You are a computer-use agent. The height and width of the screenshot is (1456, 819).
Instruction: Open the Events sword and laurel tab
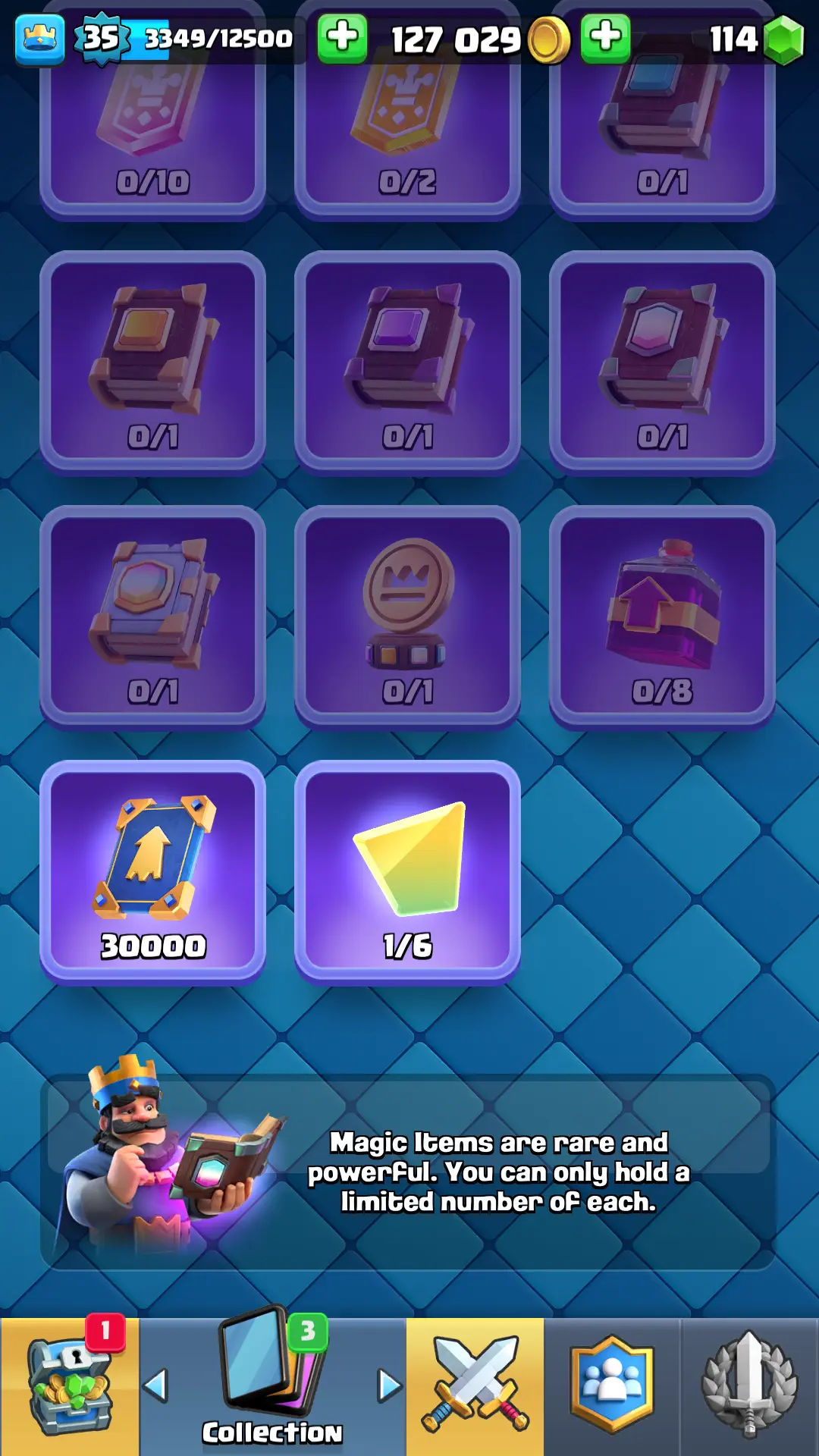749,1386
